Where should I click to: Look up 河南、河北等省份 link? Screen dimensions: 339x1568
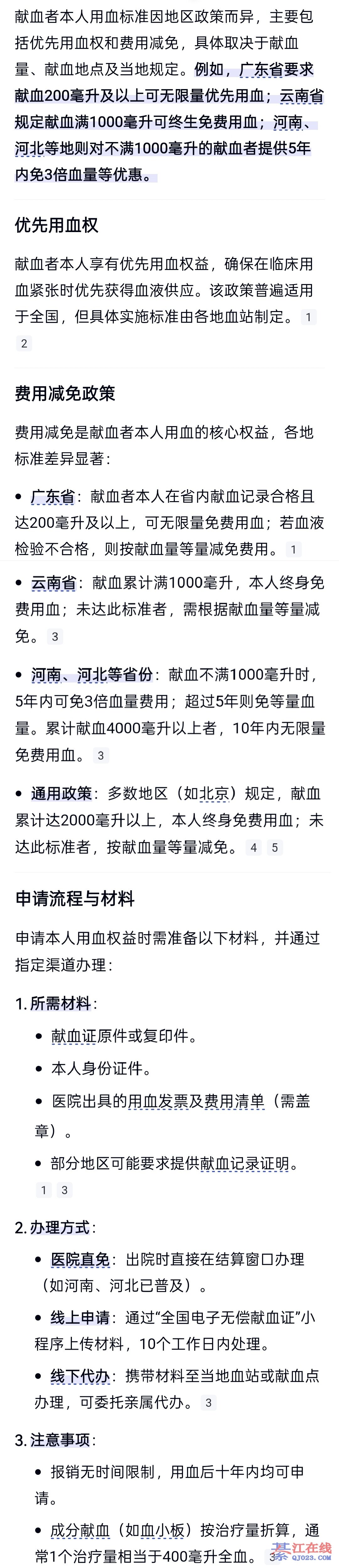click(92, 675)
